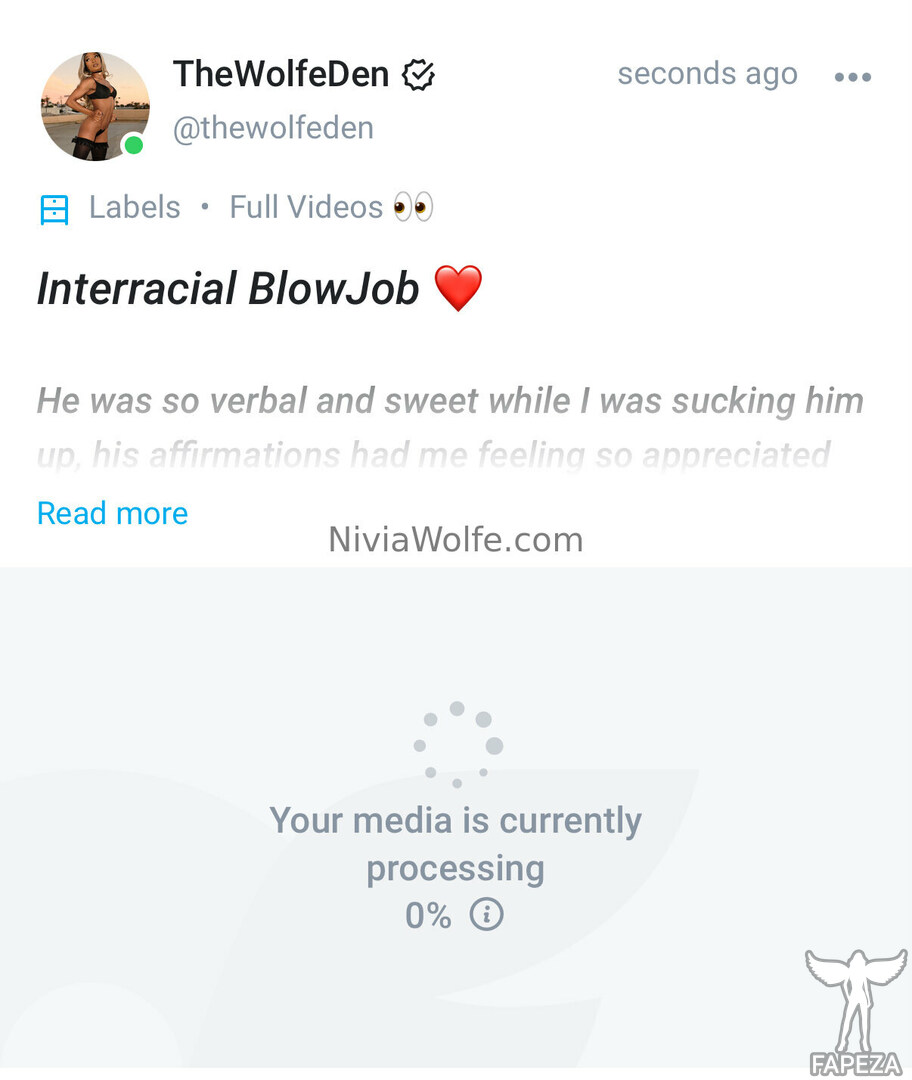Tap the media processing info icon

[486, 914]
